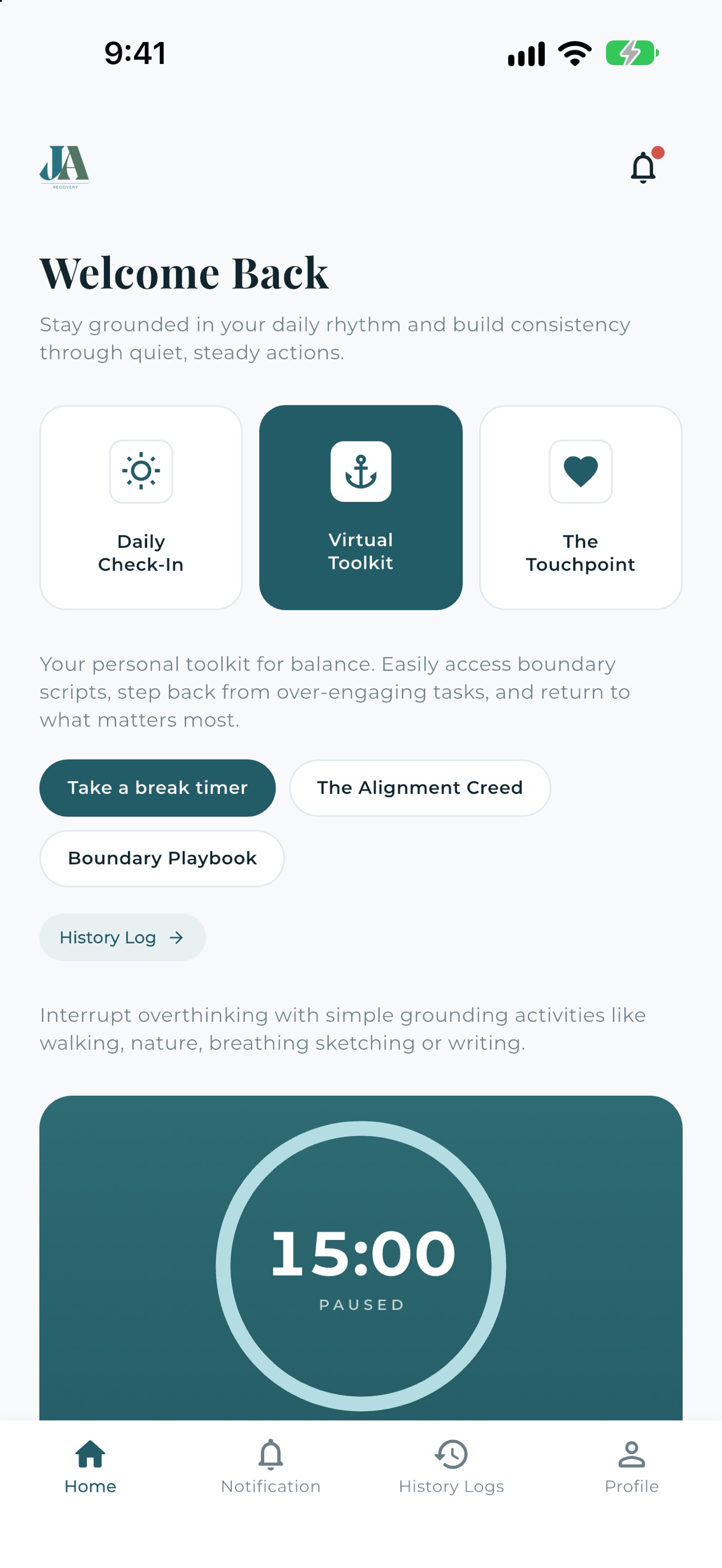
Task: Select the Virtual Toolkit card
Action: 360,507
